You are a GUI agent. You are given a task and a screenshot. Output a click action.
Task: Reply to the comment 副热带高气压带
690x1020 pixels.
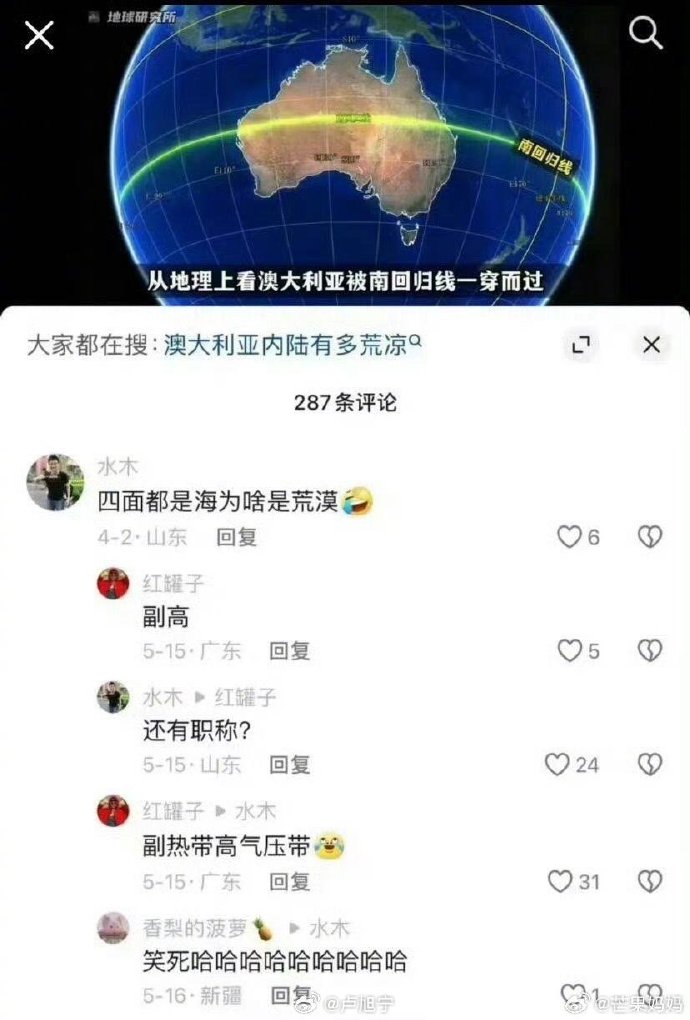[289, 881]
